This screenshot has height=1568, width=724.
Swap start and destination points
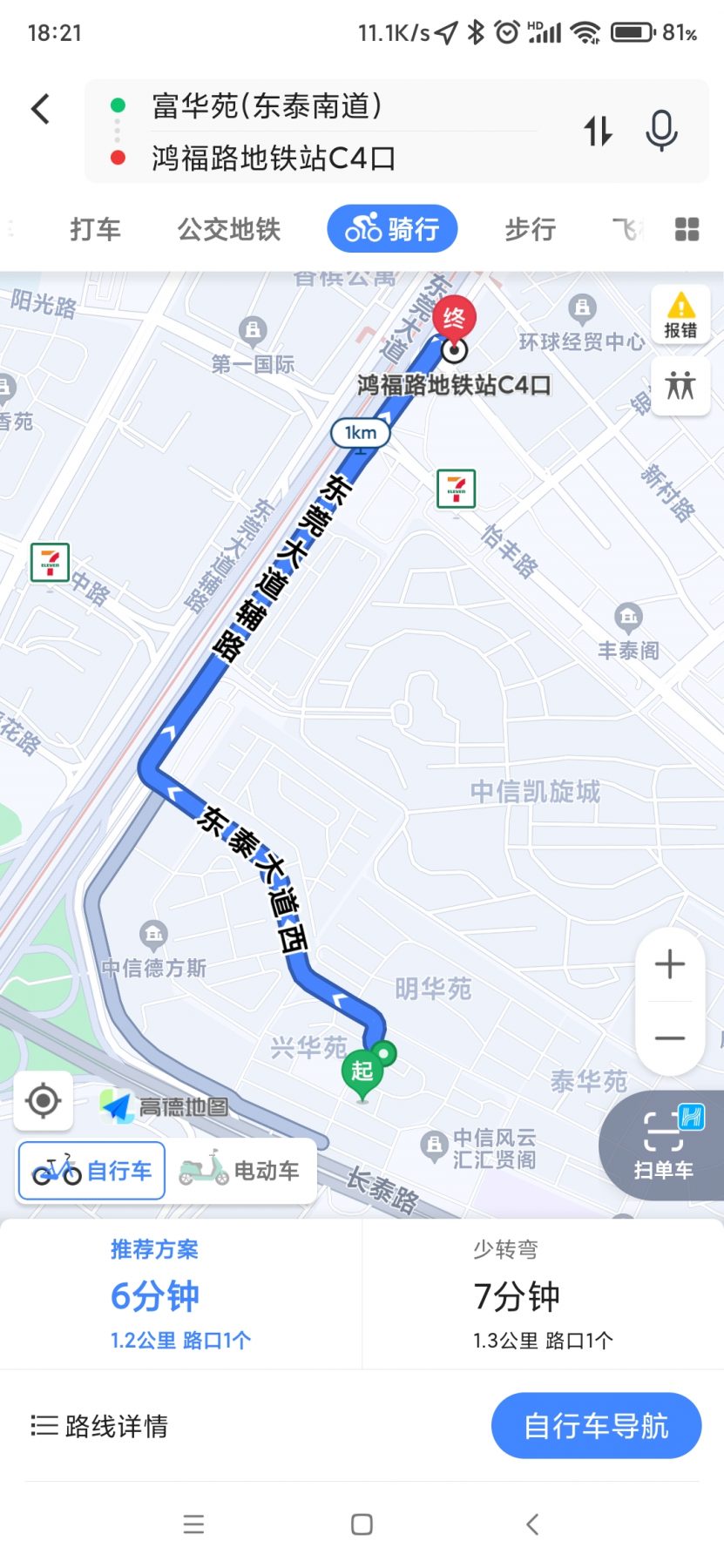point(598,132)
